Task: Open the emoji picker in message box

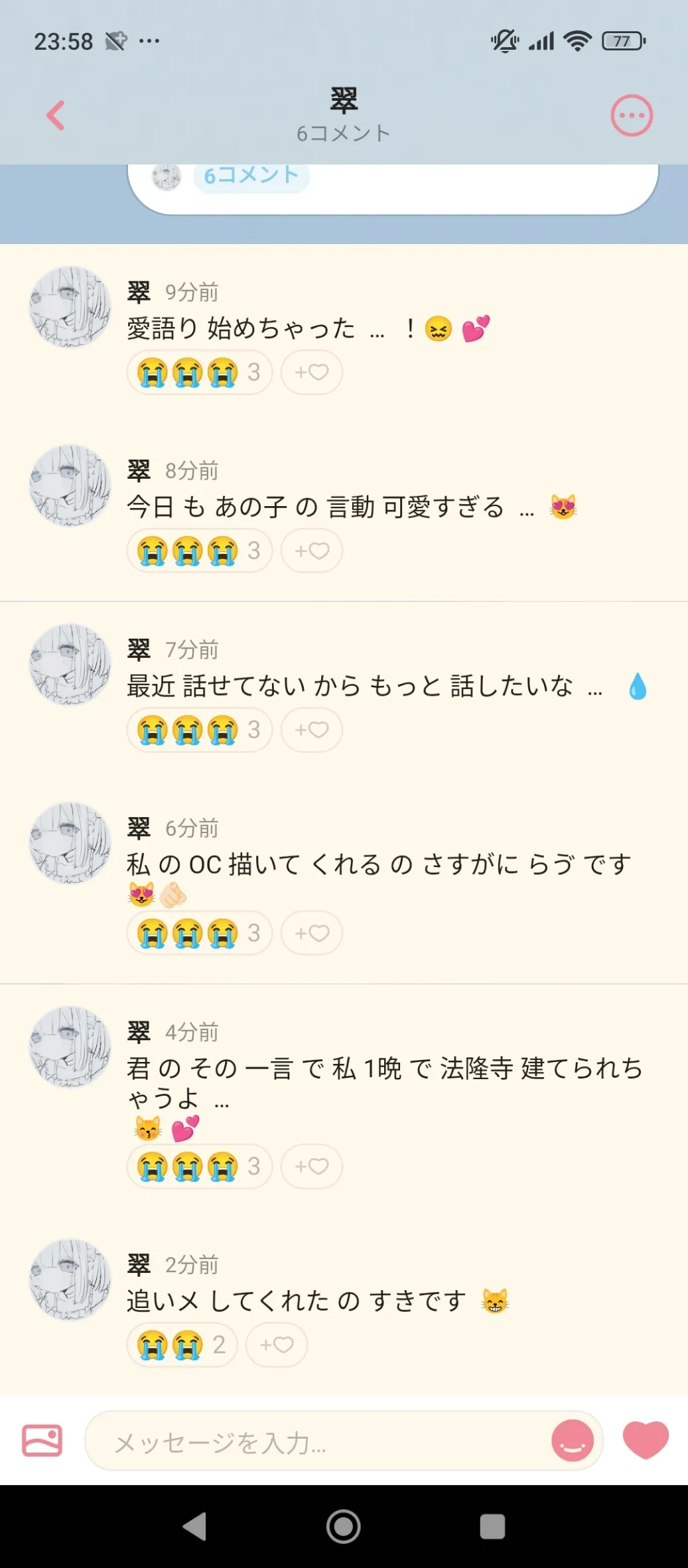Action: click(x=572, y=1441)
